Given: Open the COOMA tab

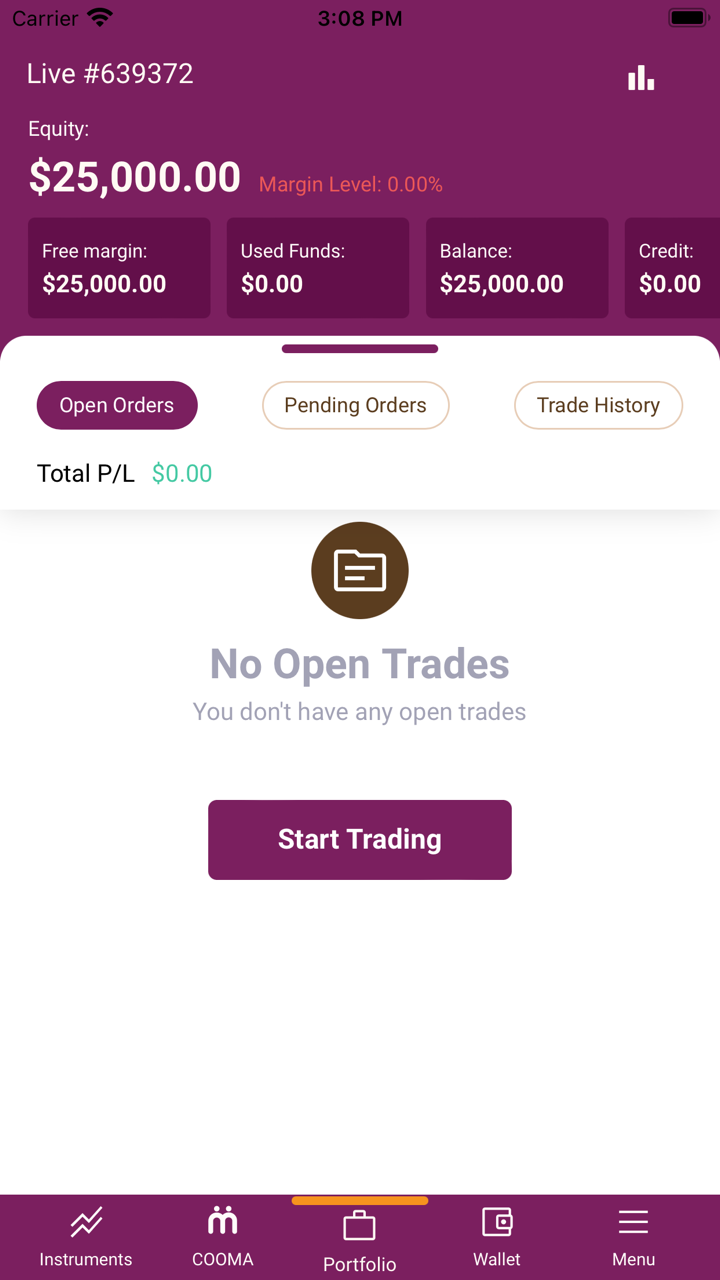Looking at the screenshot, I should [222, 1237].
